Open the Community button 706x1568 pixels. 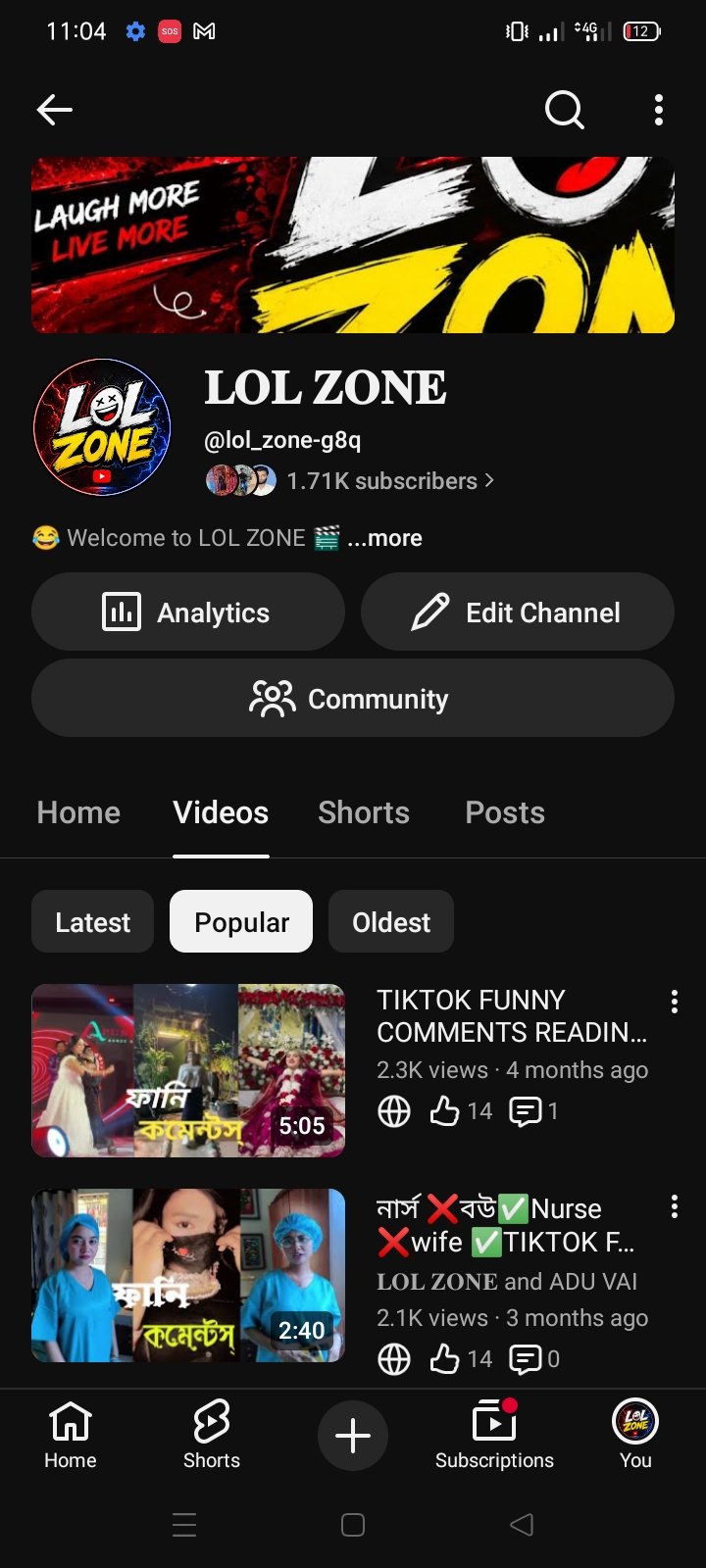pos(353,699)
